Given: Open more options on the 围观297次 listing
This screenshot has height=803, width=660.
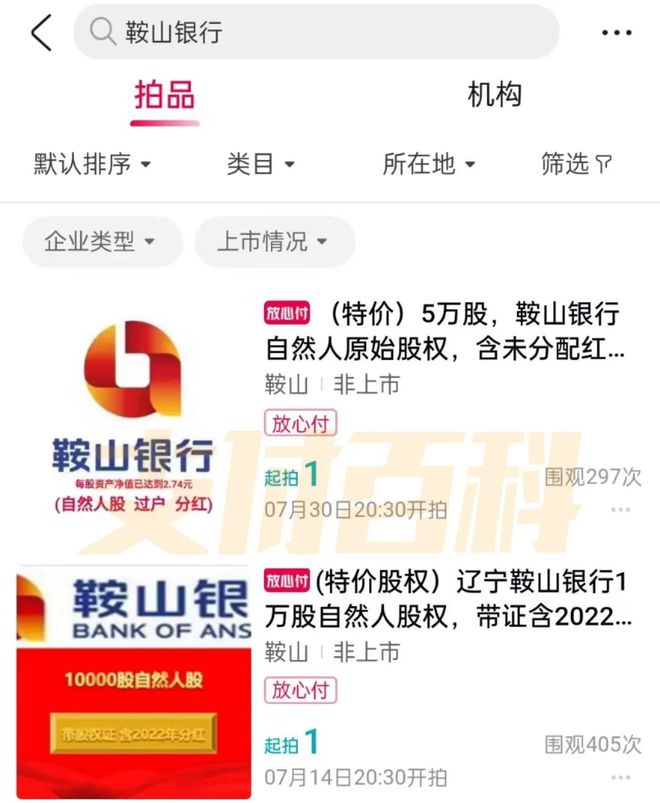Looking at the screenshot, I should coord(620,510).
